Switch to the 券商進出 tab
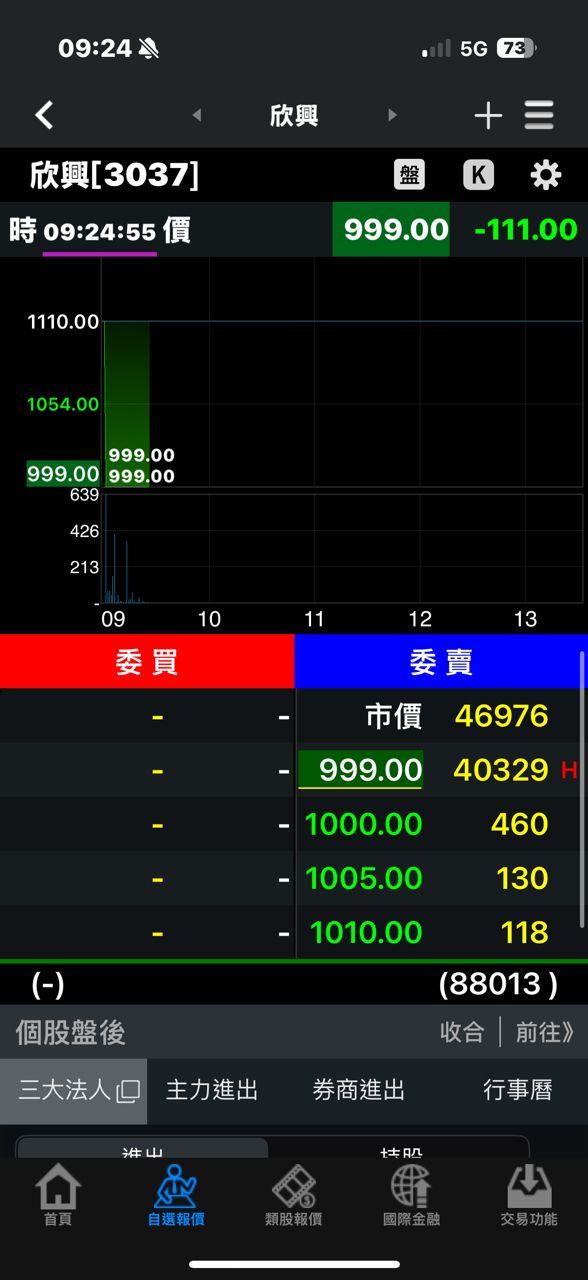 coord(359,1091)
